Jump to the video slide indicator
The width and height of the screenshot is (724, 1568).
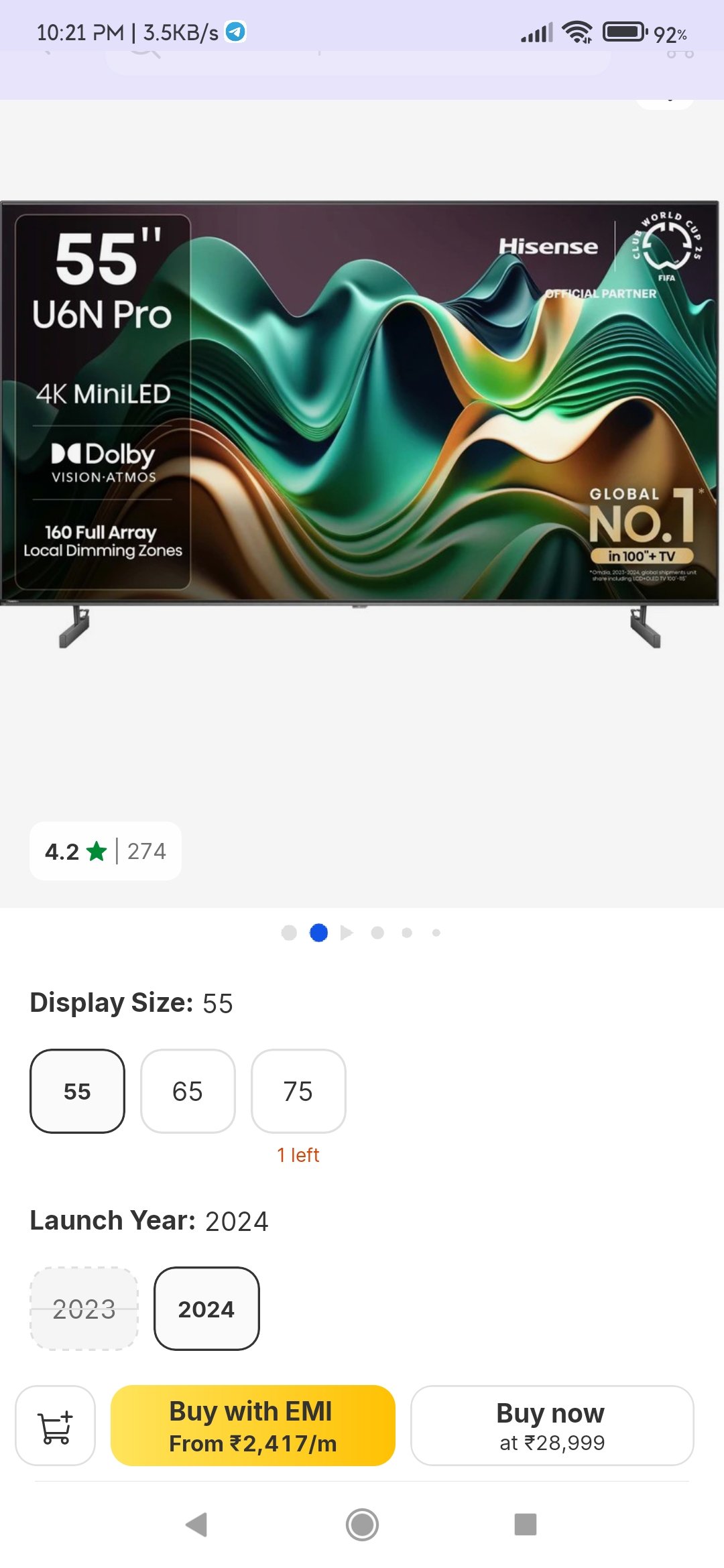(x=347, y=933)
